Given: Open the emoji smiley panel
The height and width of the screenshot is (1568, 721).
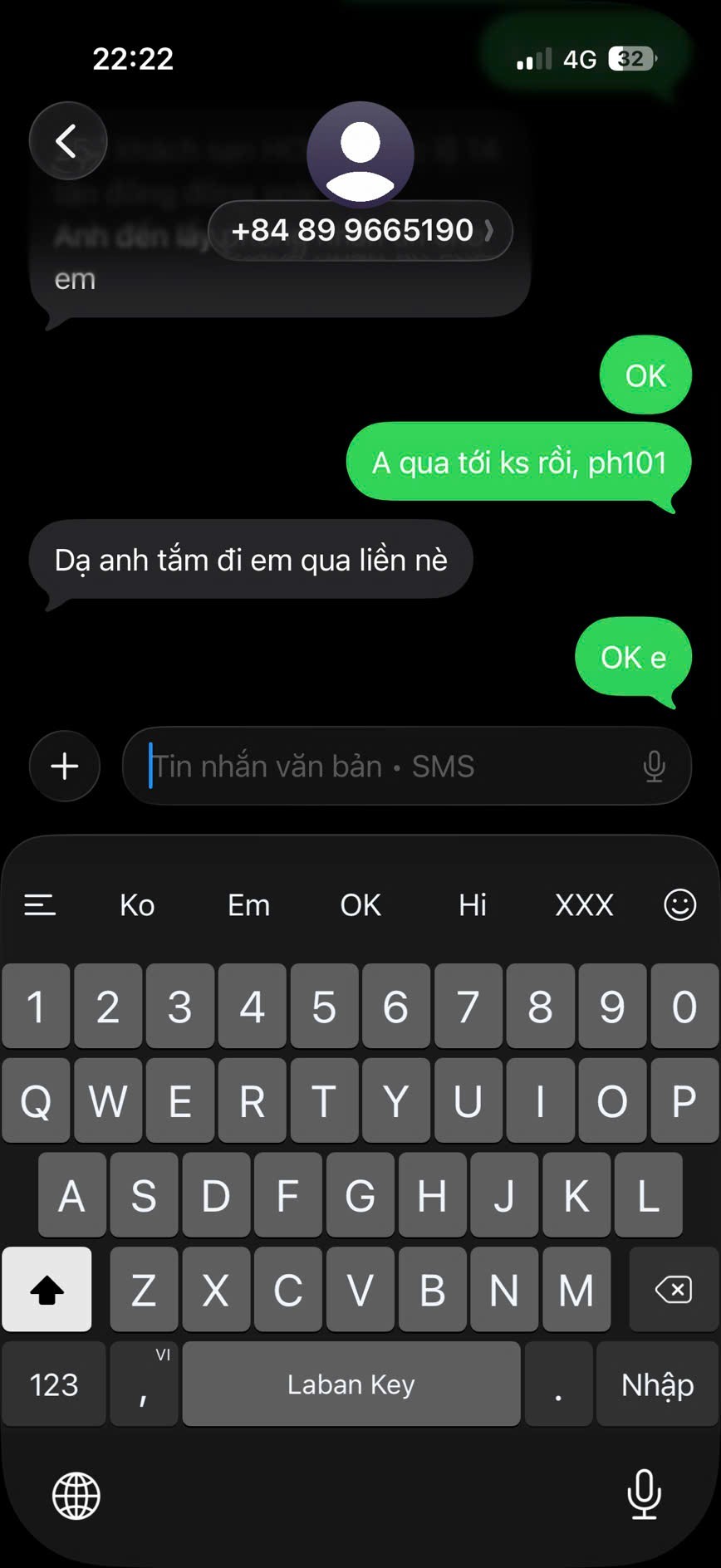Looking at the screenshot, I should click(x=679, y=904).
